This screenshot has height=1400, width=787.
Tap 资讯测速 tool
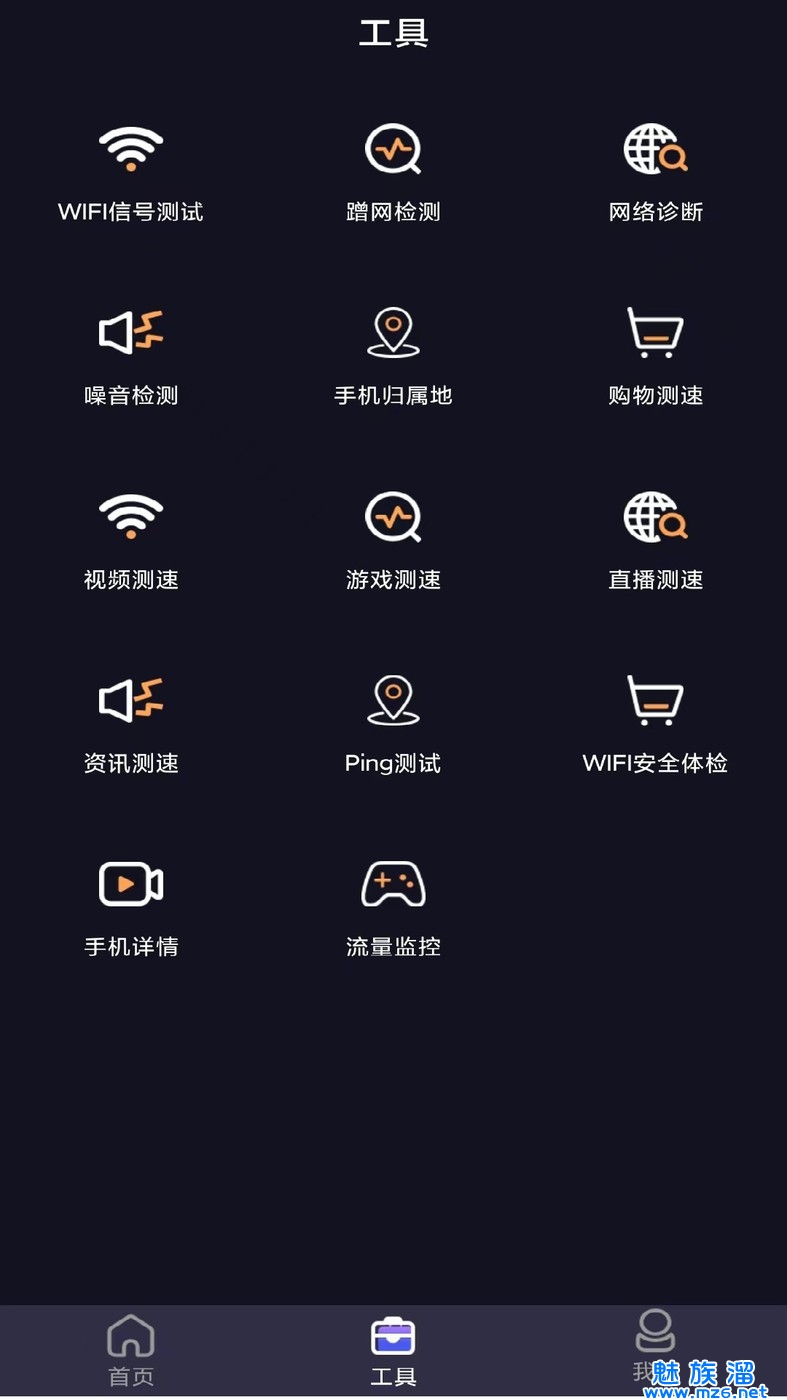point(131,724)
